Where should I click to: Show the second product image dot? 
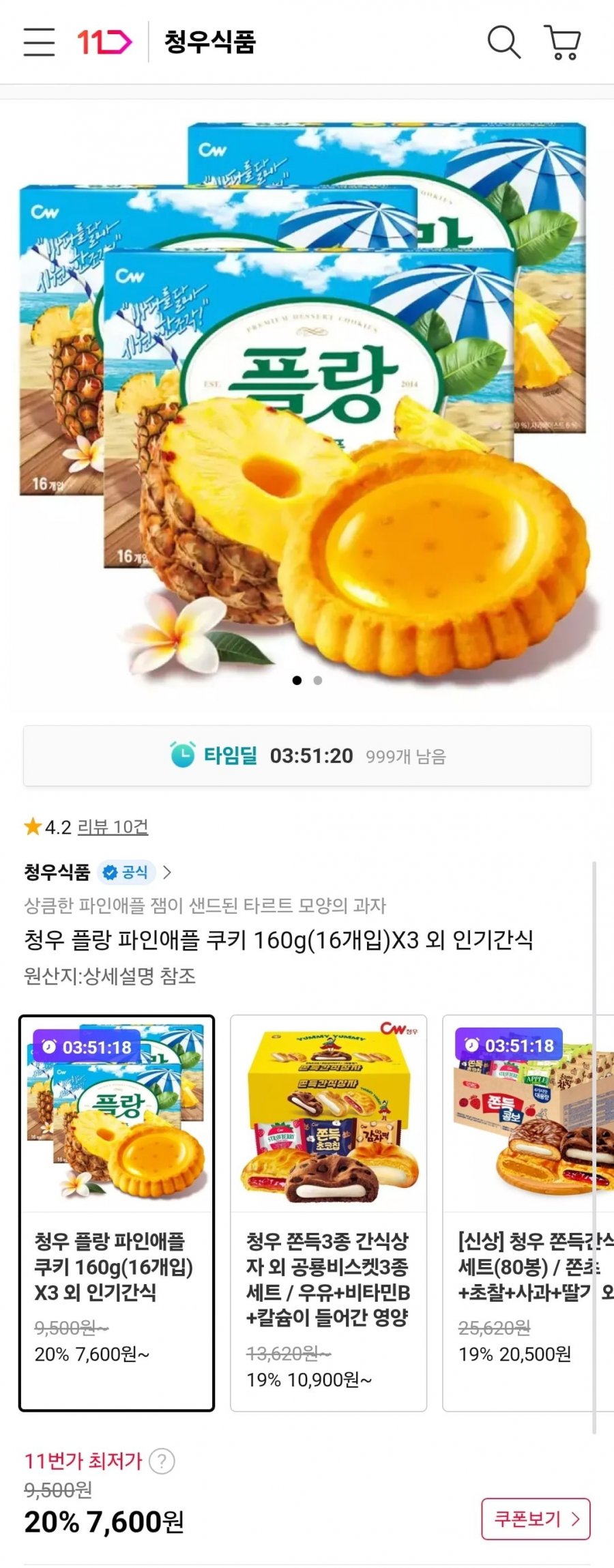pyautogui.click(x=317, y=680)
